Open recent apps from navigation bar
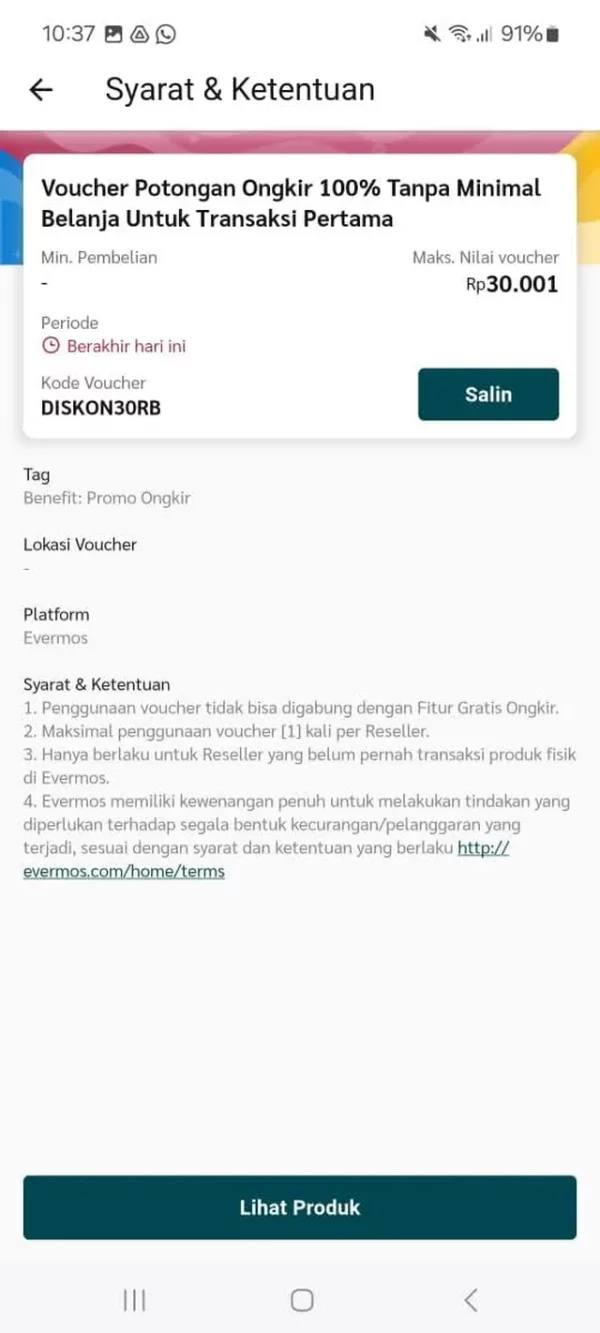This screenshot has width=600, height=1333. 134,1299
